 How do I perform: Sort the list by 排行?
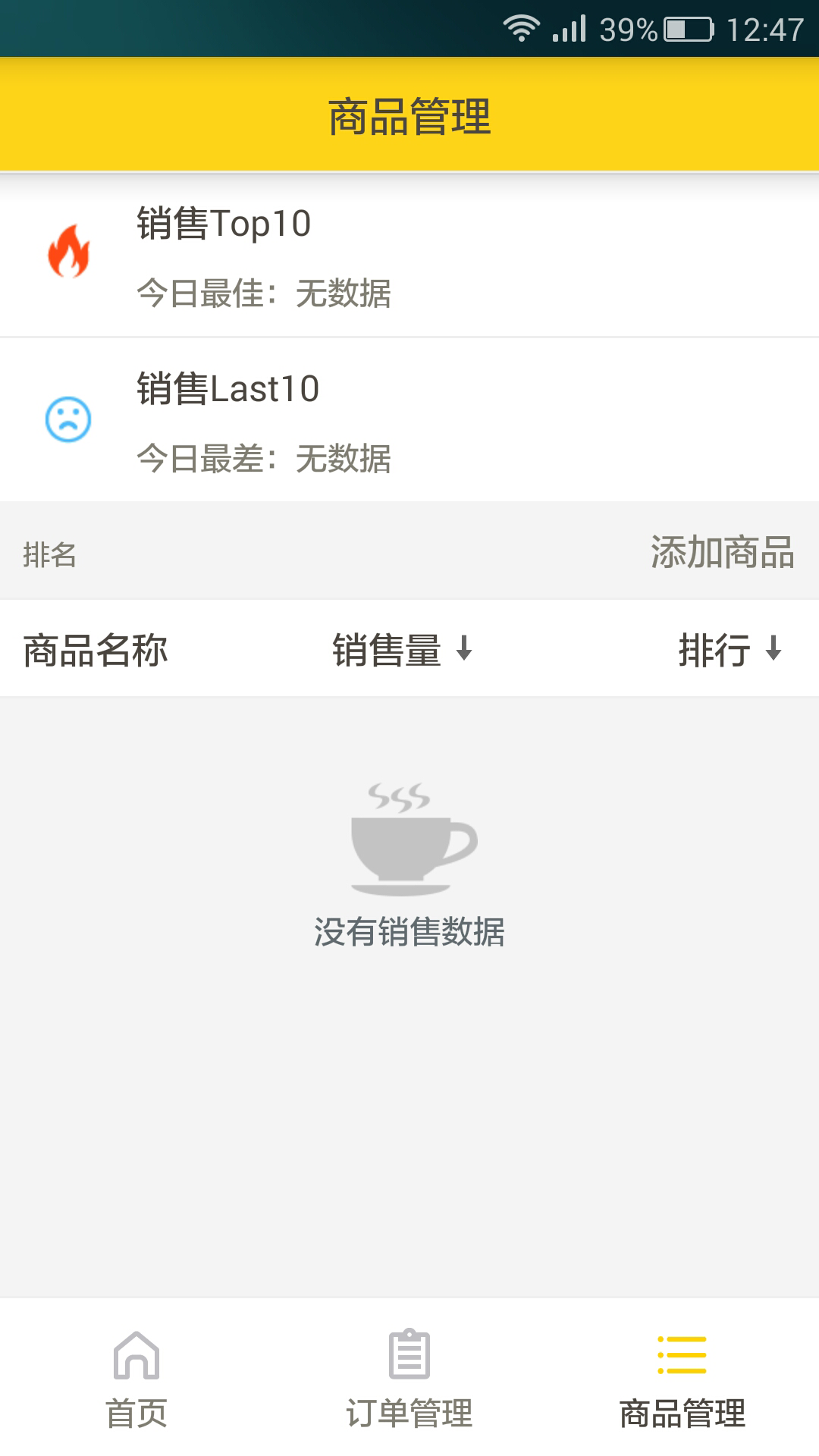(x=730, y=650)
